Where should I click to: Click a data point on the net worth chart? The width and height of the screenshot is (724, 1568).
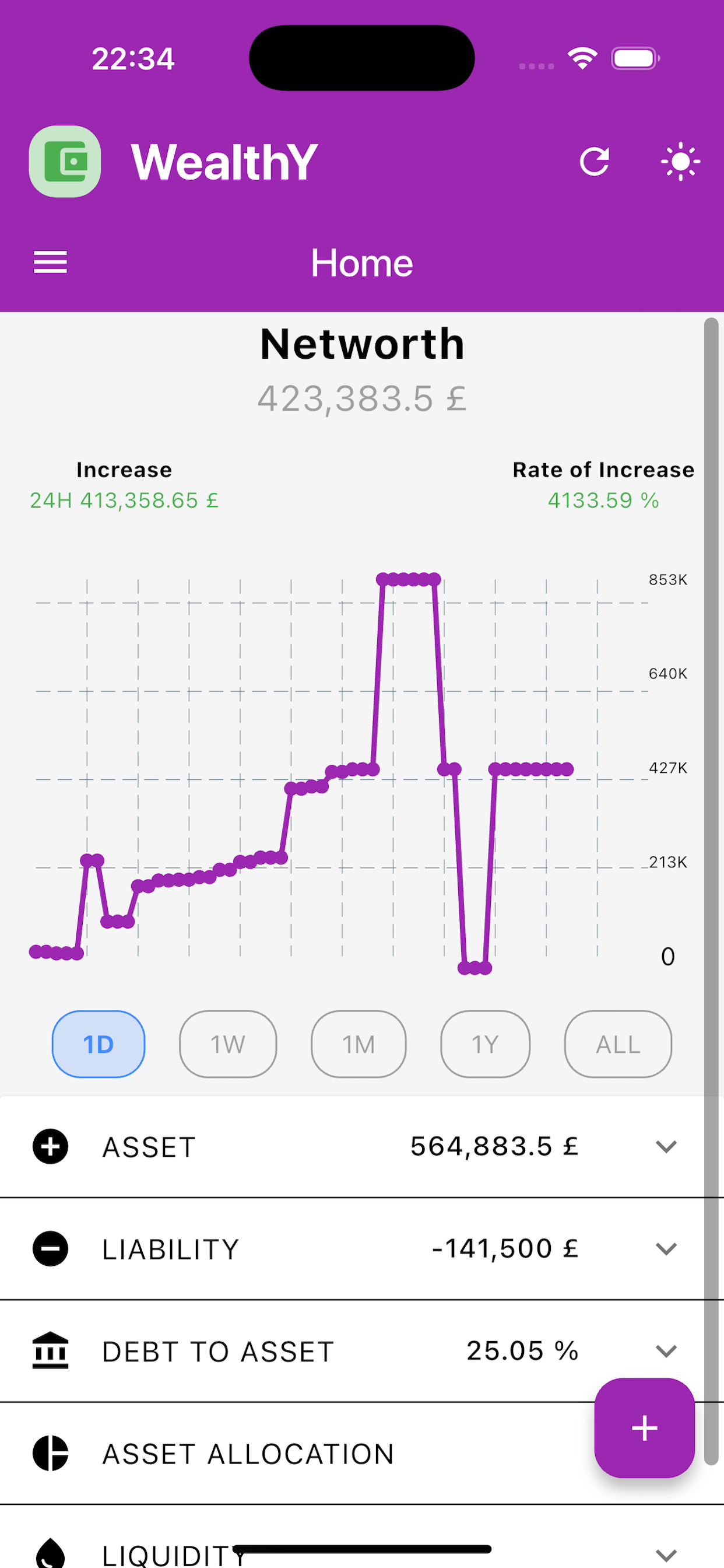[x=407, y=578]
